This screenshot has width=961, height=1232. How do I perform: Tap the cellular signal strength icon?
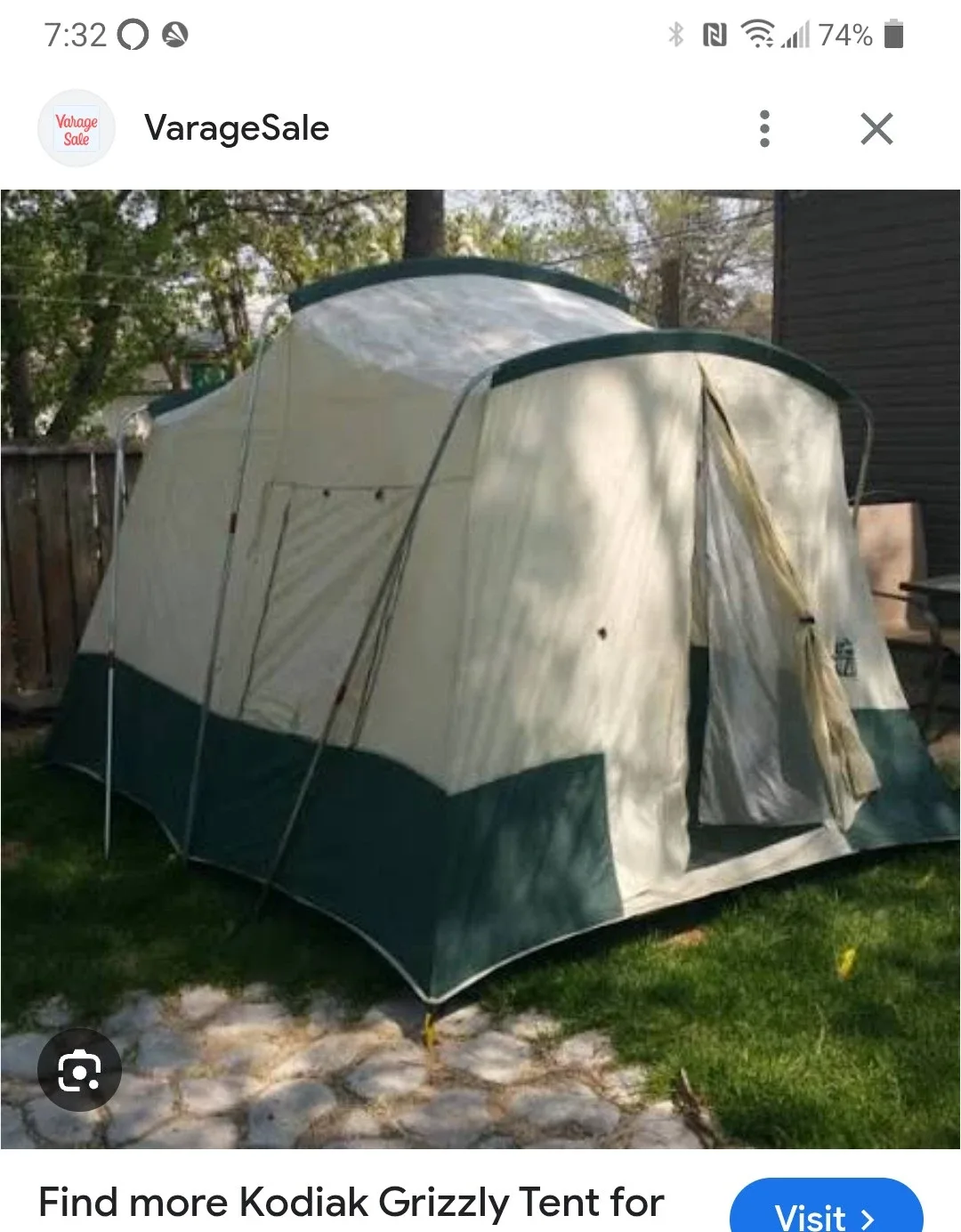coord(796,37)
